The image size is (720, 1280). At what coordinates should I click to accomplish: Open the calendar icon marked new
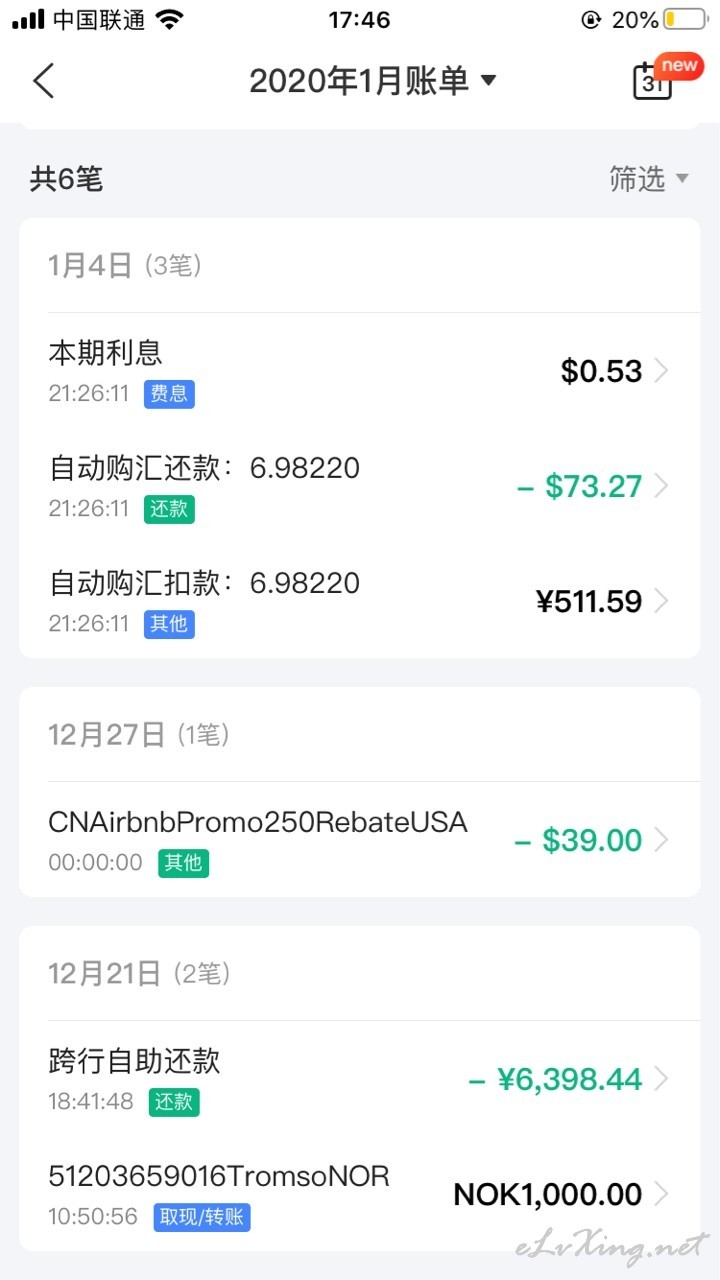point(653,81)
